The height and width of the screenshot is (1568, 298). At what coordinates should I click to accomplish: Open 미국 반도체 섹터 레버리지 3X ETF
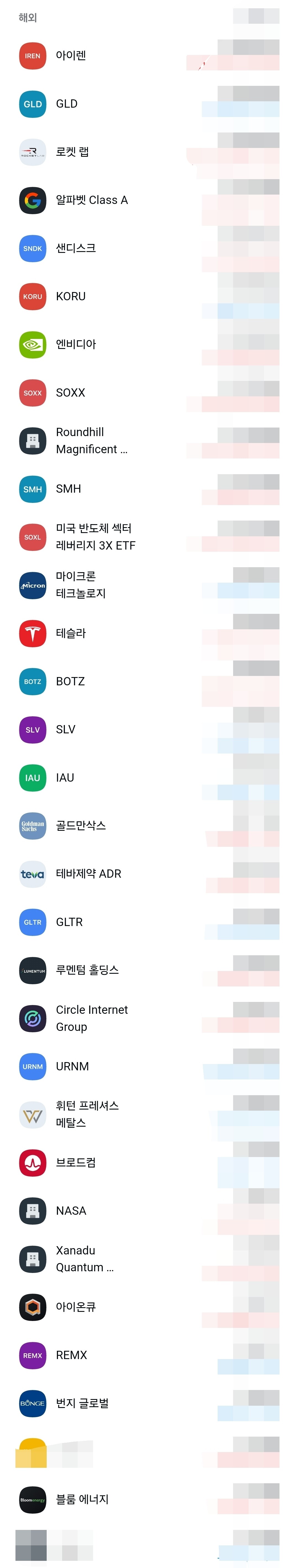[x=149, y=537]
